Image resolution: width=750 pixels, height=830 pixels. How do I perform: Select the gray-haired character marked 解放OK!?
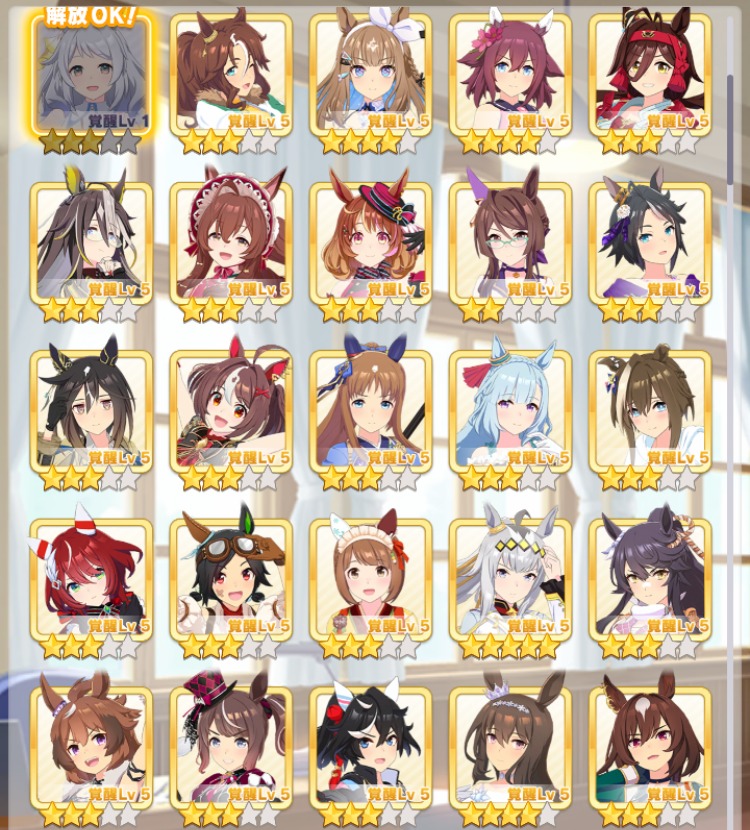tap(90, 75)
